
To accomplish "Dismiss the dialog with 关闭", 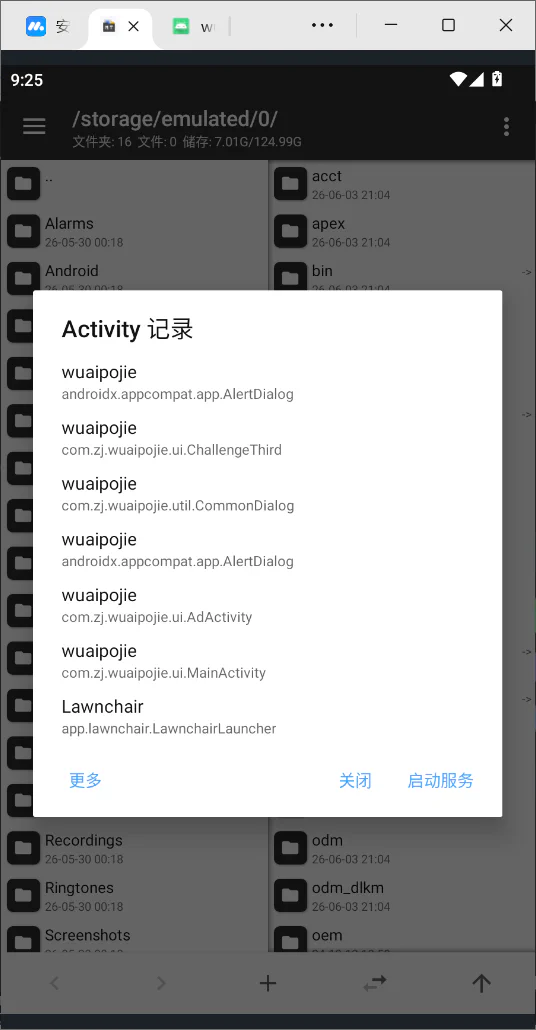I will click(355, 780).
